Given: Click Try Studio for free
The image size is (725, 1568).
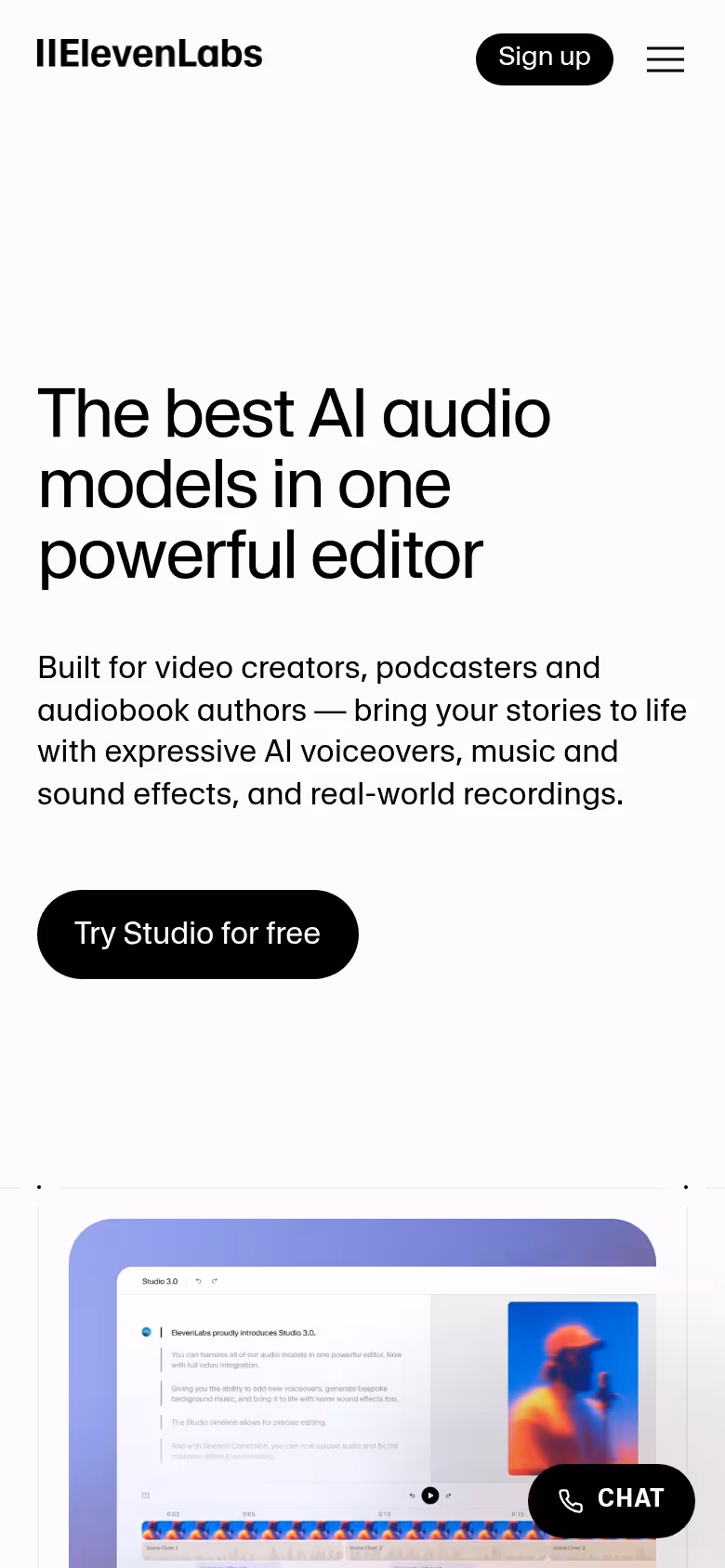Looking at the screenshot, I should tap(197, 934).
